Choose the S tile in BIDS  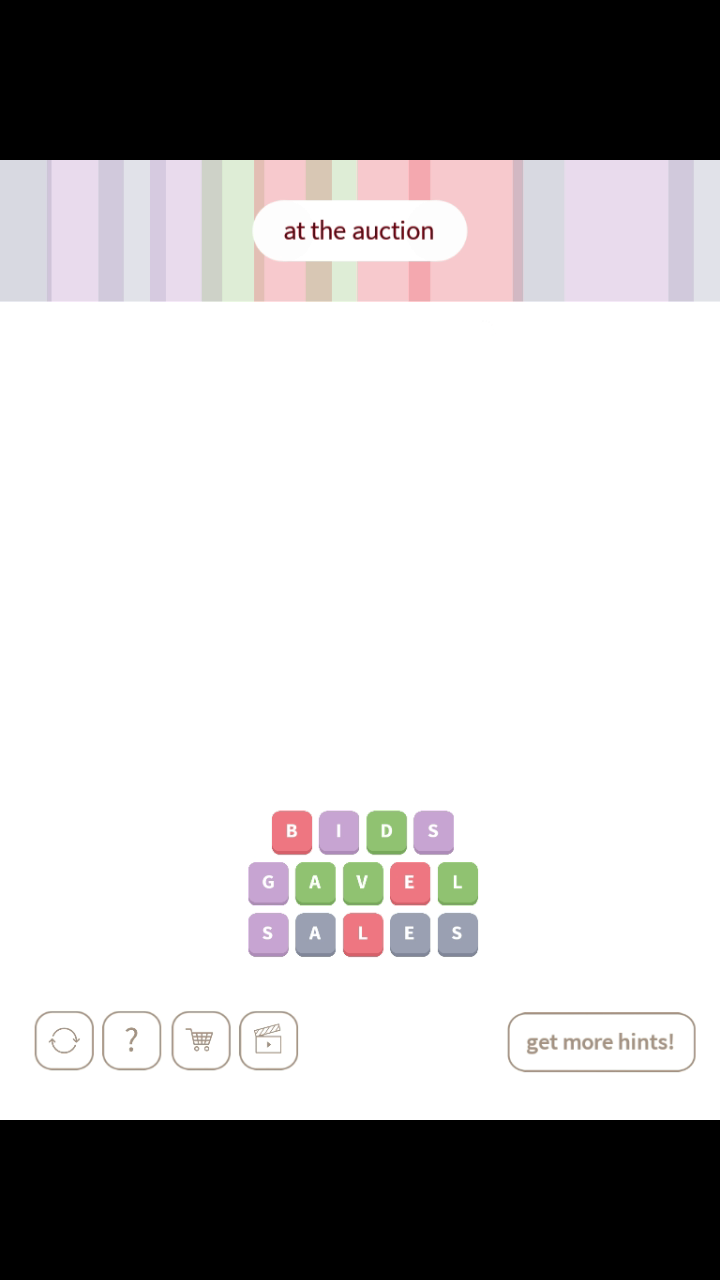pyautogui.click(x=433, y=831)
